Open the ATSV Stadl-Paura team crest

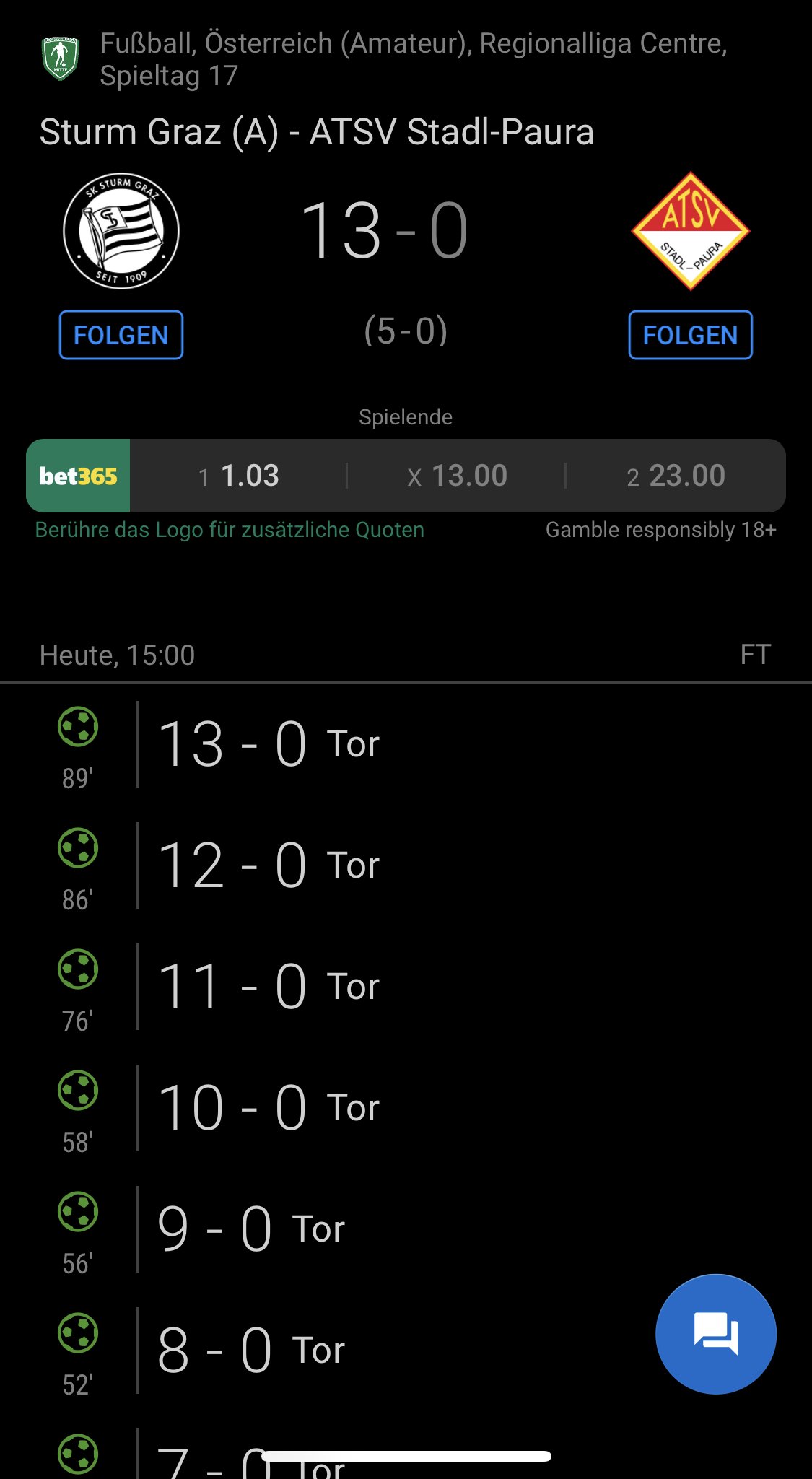(691, 231)
